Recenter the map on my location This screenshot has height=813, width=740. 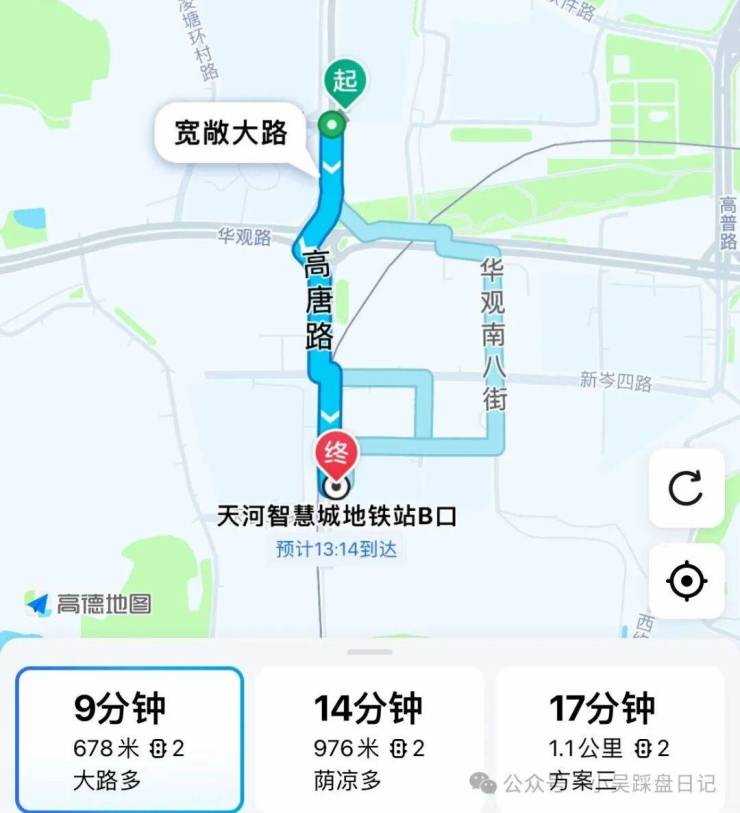pyautogui.click(x=686, y=581)
